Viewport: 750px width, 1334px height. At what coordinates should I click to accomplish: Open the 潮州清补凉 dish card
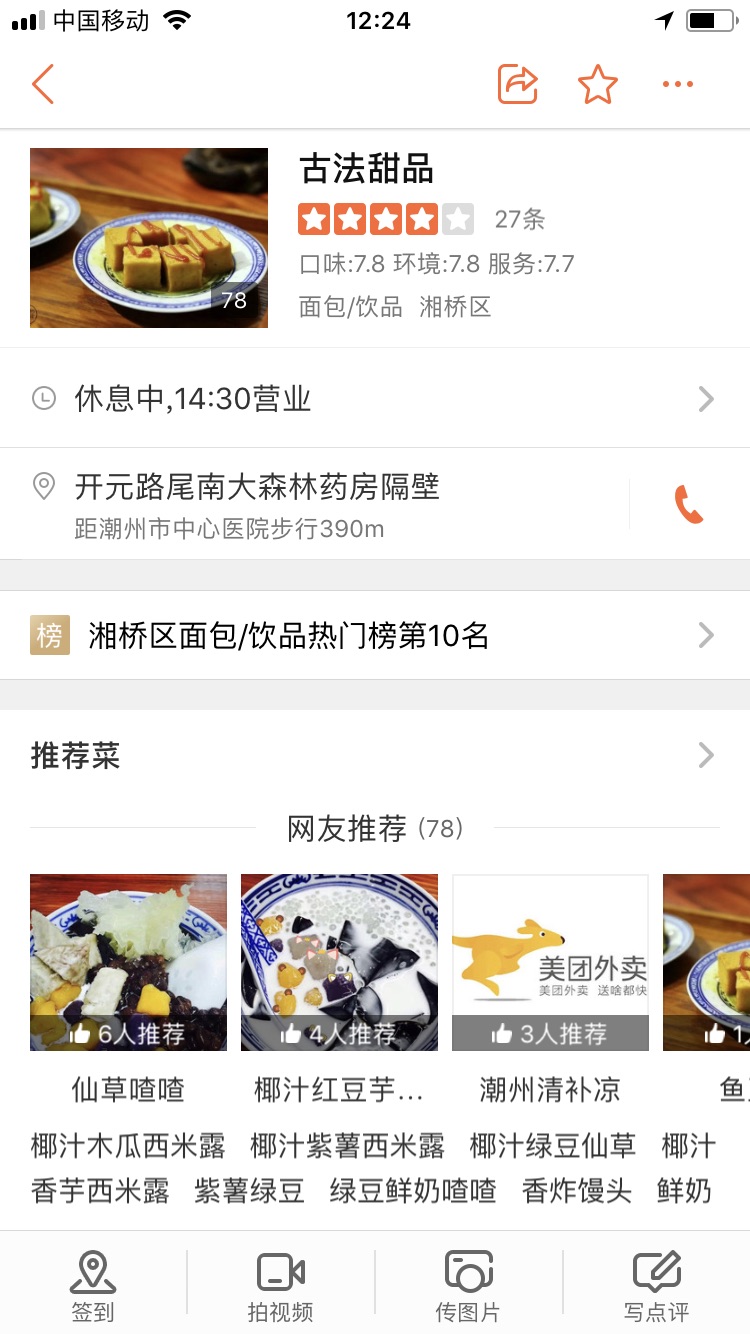[550, 962]
